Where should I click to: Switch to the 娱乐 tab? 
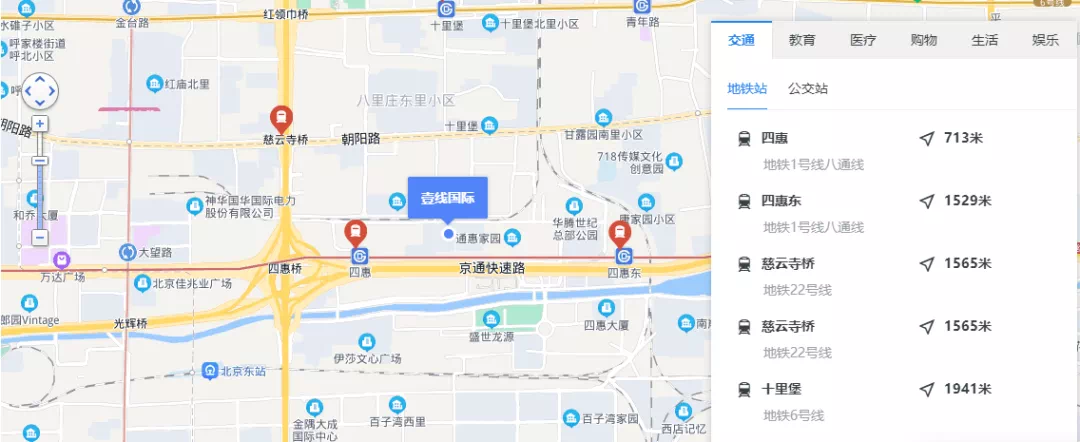[1045, 41]
